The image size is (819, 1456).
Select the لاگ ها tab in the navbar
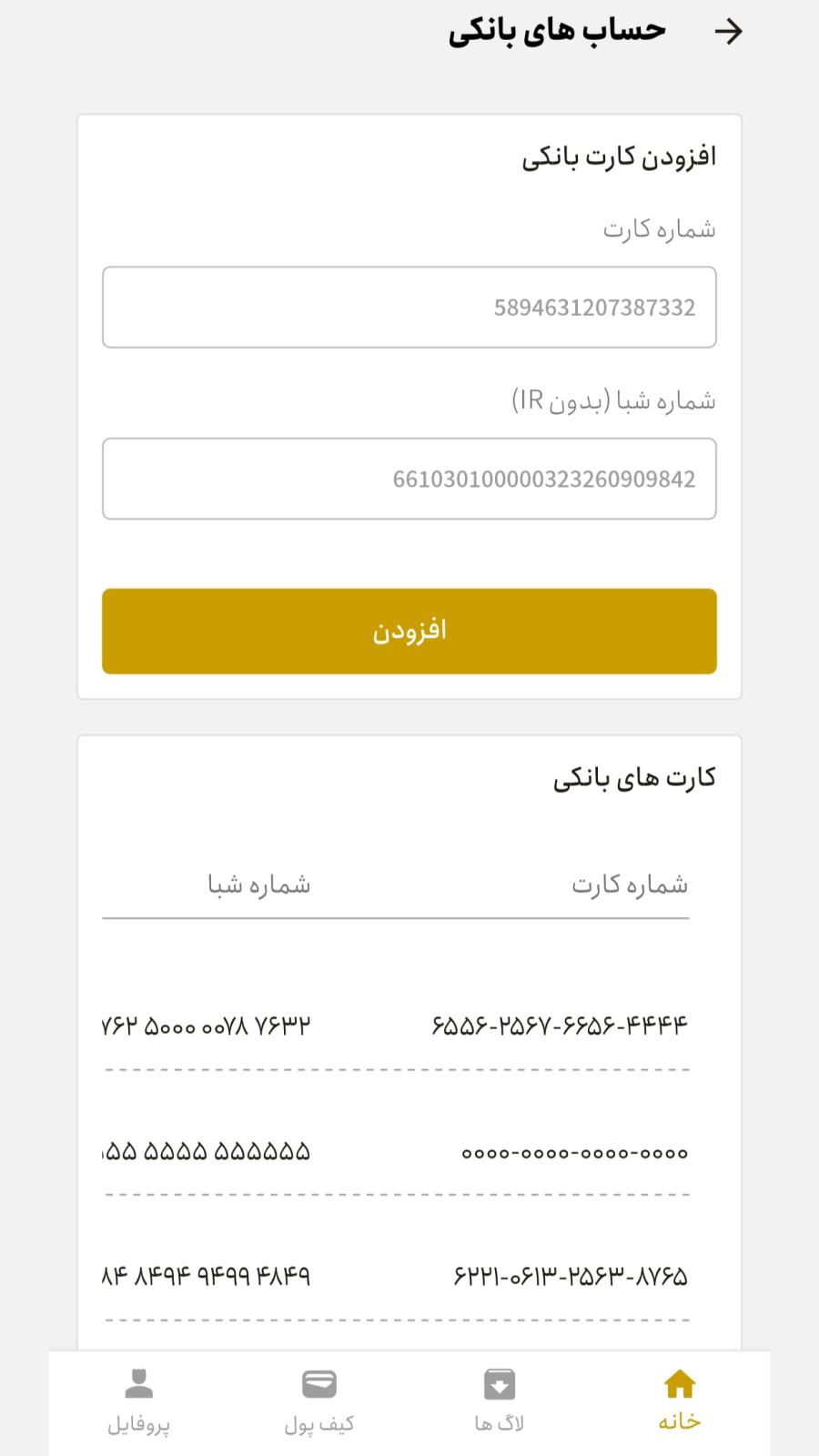499,1422
